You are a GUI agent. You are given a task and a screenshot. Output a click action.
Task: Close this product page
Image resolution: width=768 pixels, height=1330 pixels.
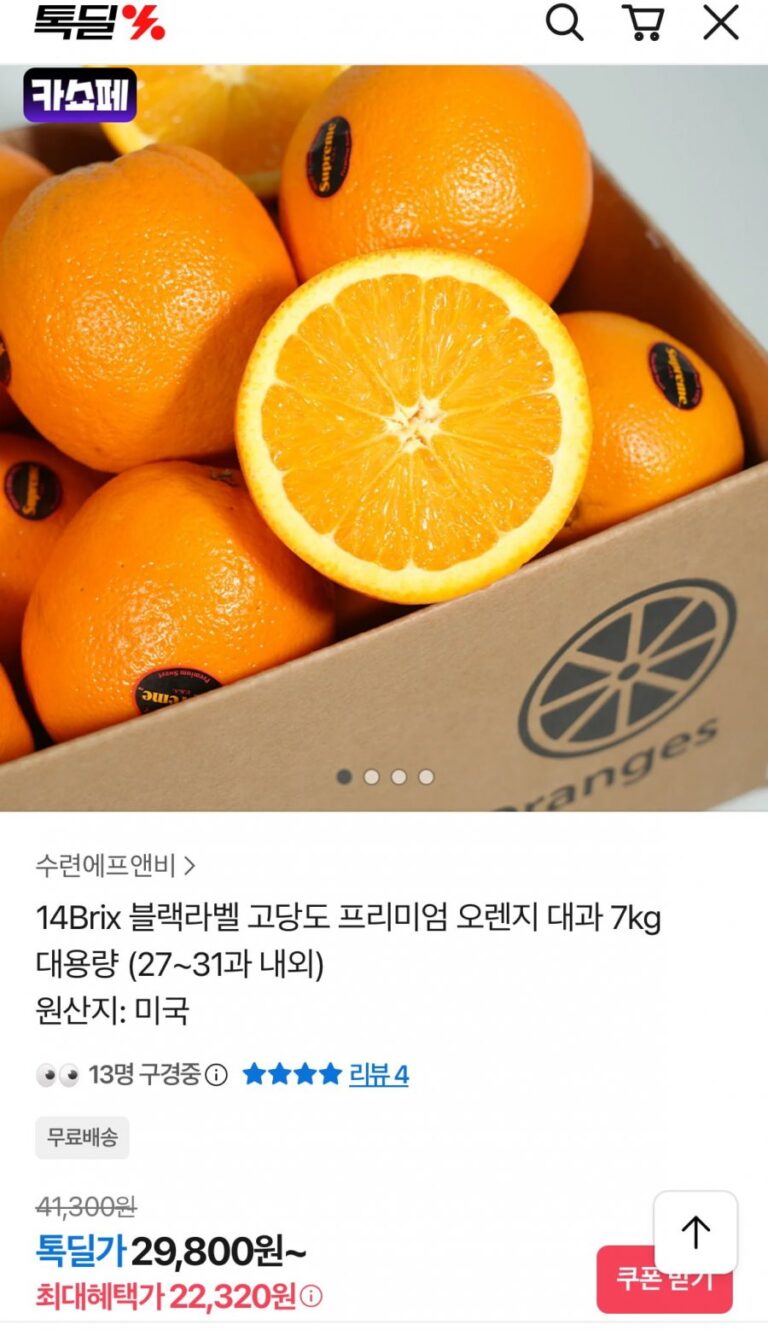pyautogui.click(x=721, y=22)
